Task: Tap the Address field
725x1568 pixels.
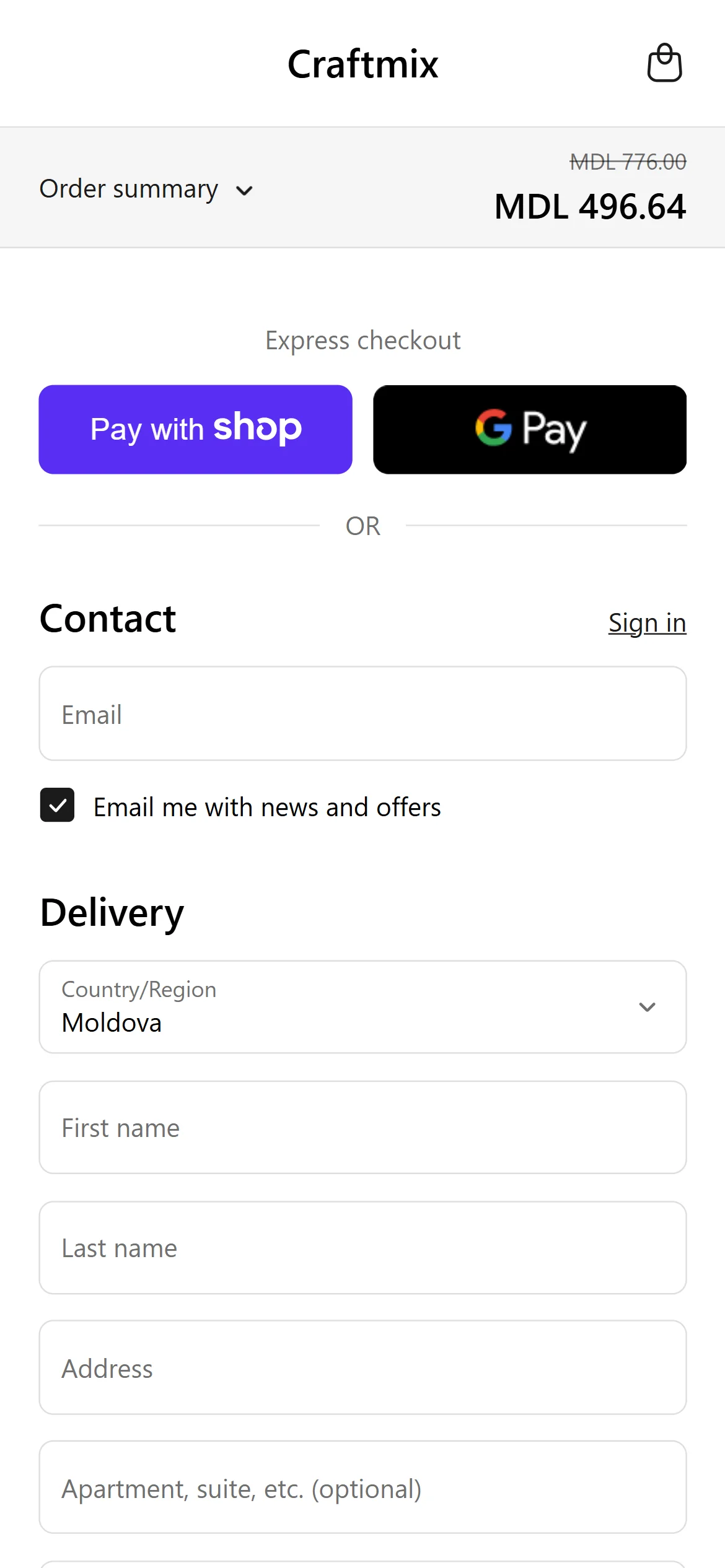Action: 362,1367
